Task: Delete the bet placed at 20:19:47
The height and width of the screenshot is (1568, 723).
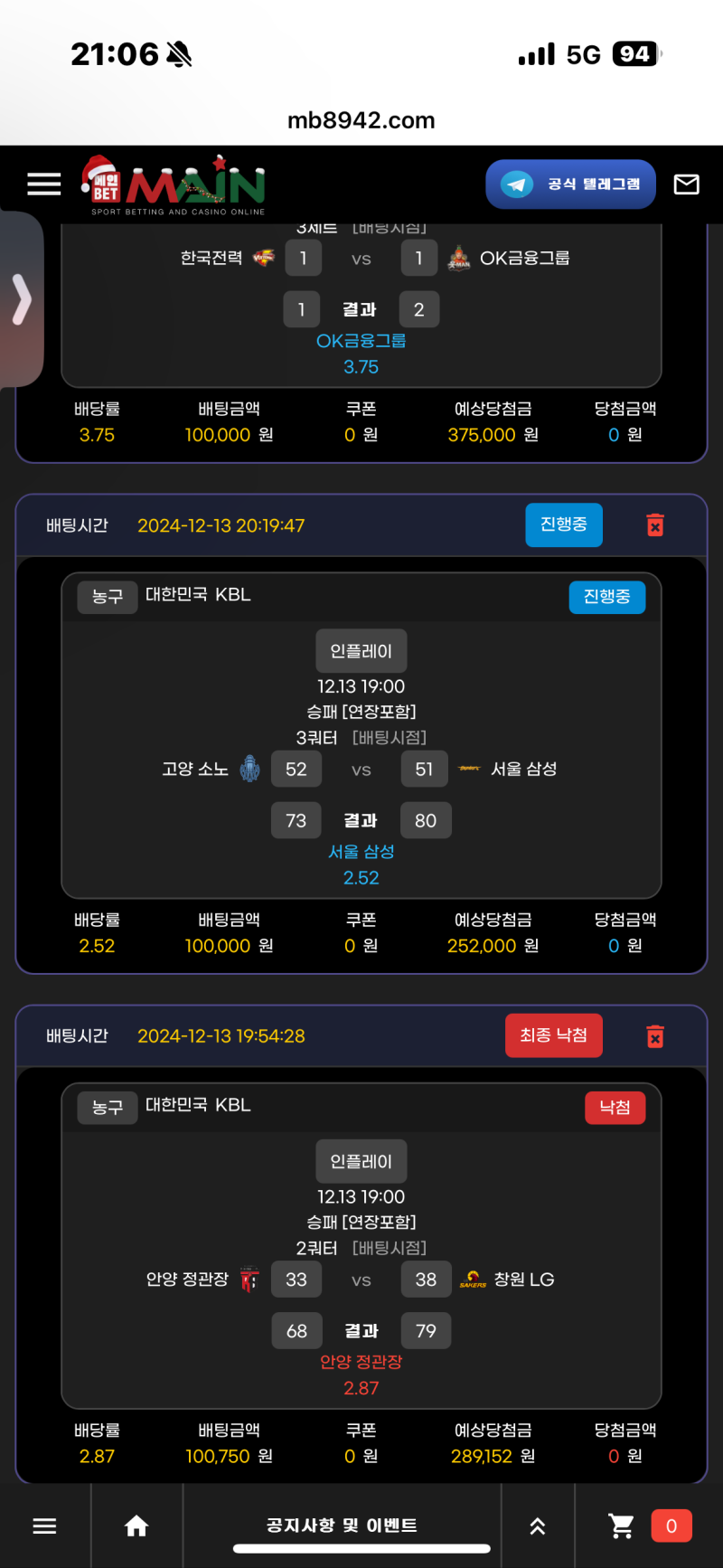Action: [x=655, y=525]
